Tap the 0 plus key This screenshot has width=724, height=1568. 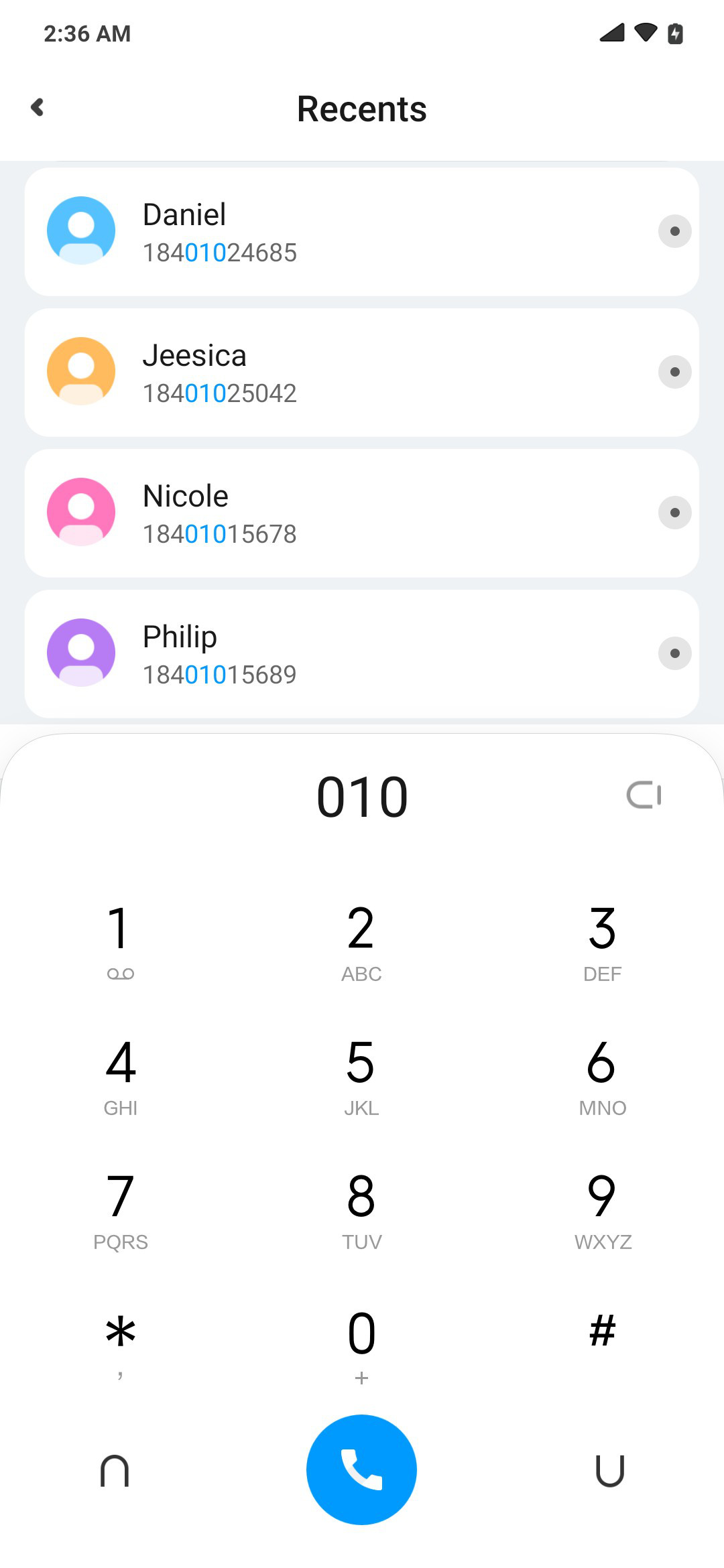[x=361, y=1344]
